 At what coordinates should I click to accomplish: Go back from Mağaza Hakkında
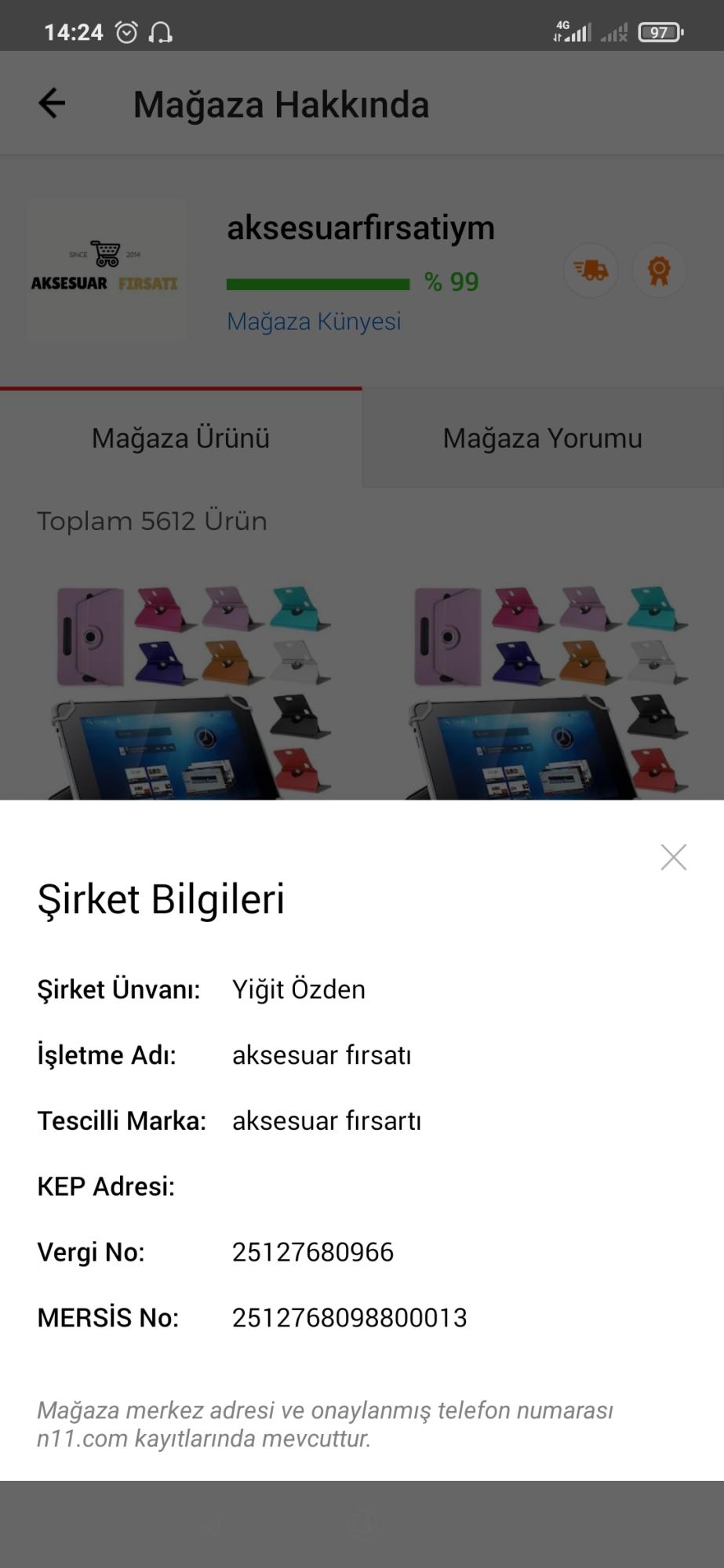[52, 103]
